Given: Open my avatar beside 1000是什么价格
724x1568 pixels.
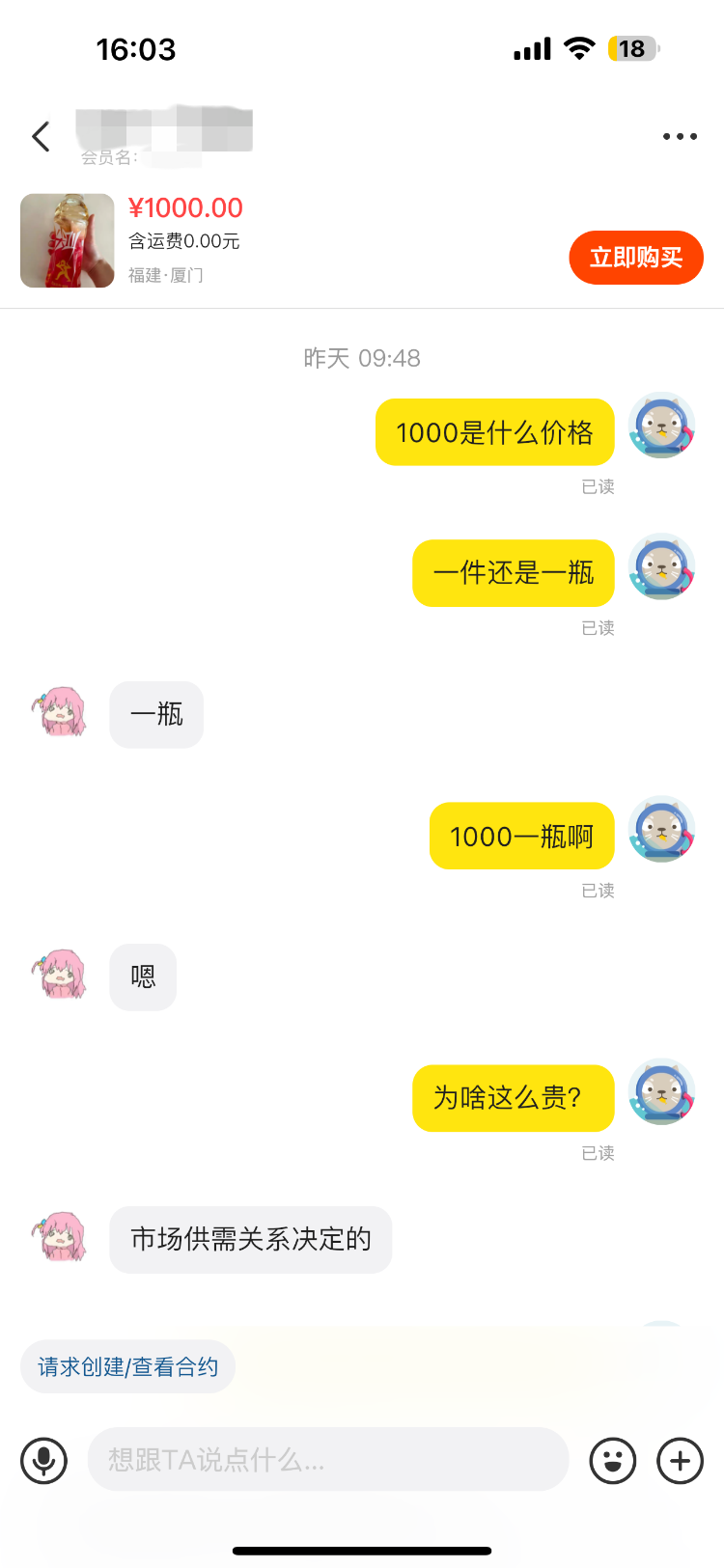Looking at the screenshot, I should 661,426.
